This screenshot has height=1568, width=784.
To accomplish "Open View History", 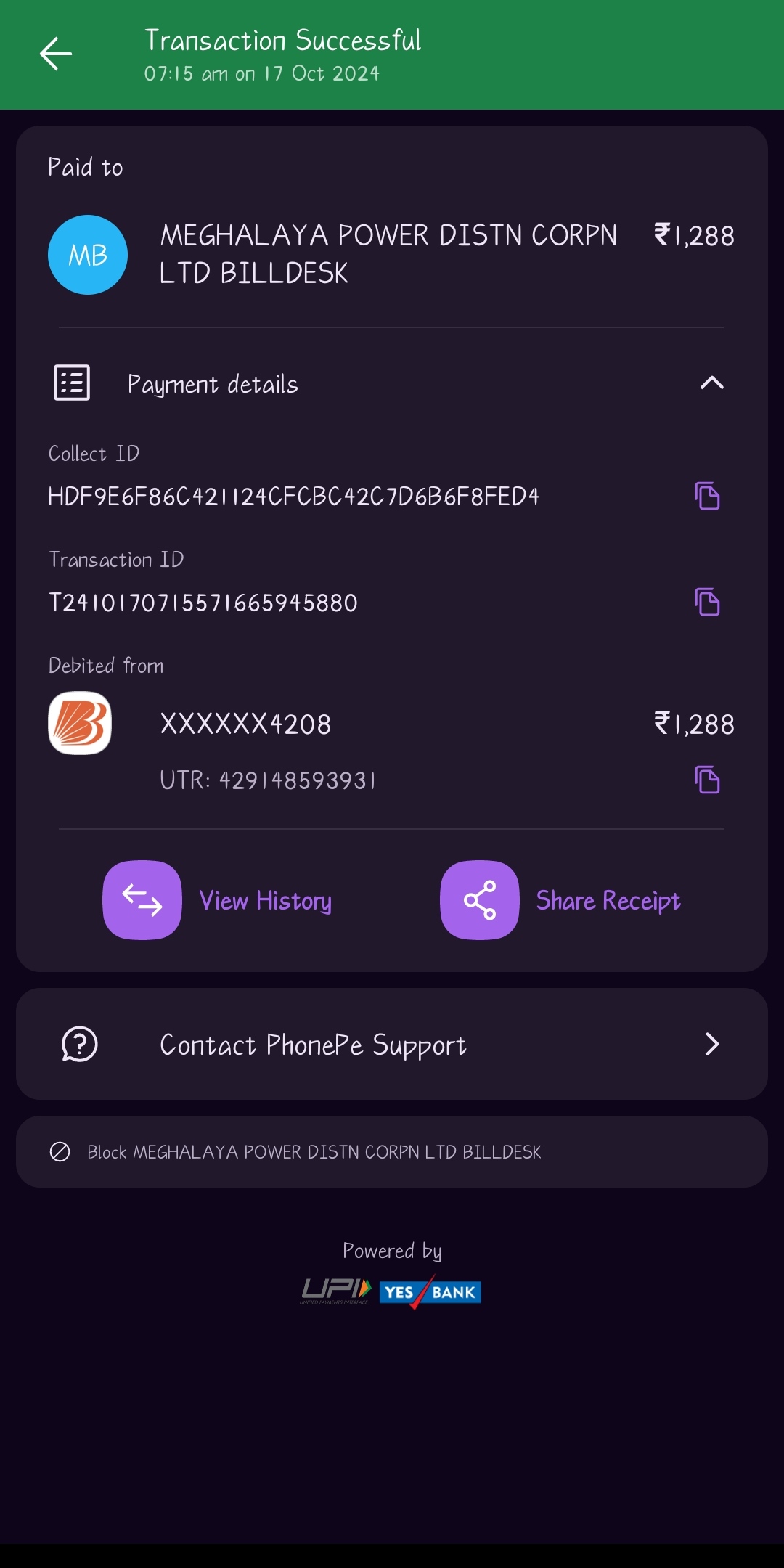I will pyautogui.click(x=218, y=900).
